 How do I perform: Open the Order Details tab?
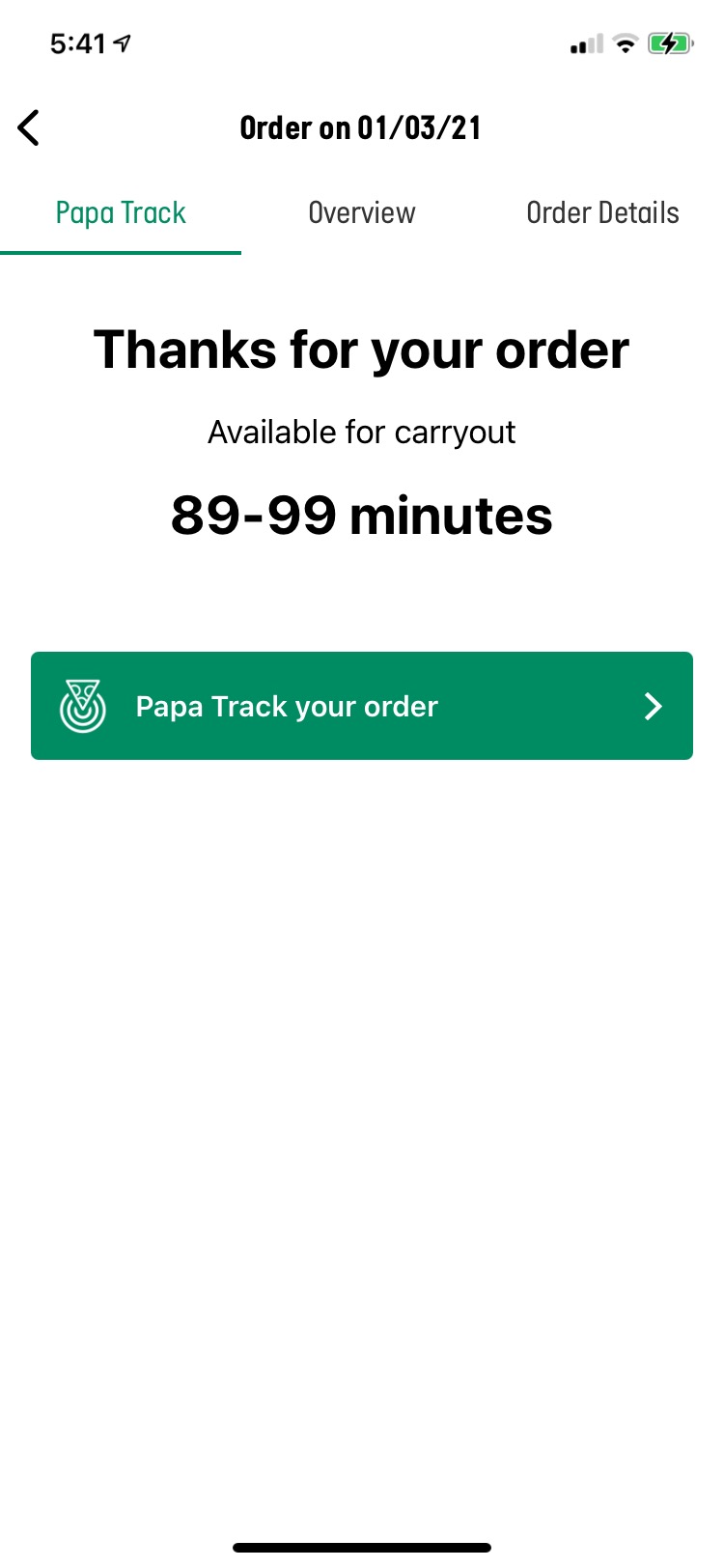(x=602, y=213)
